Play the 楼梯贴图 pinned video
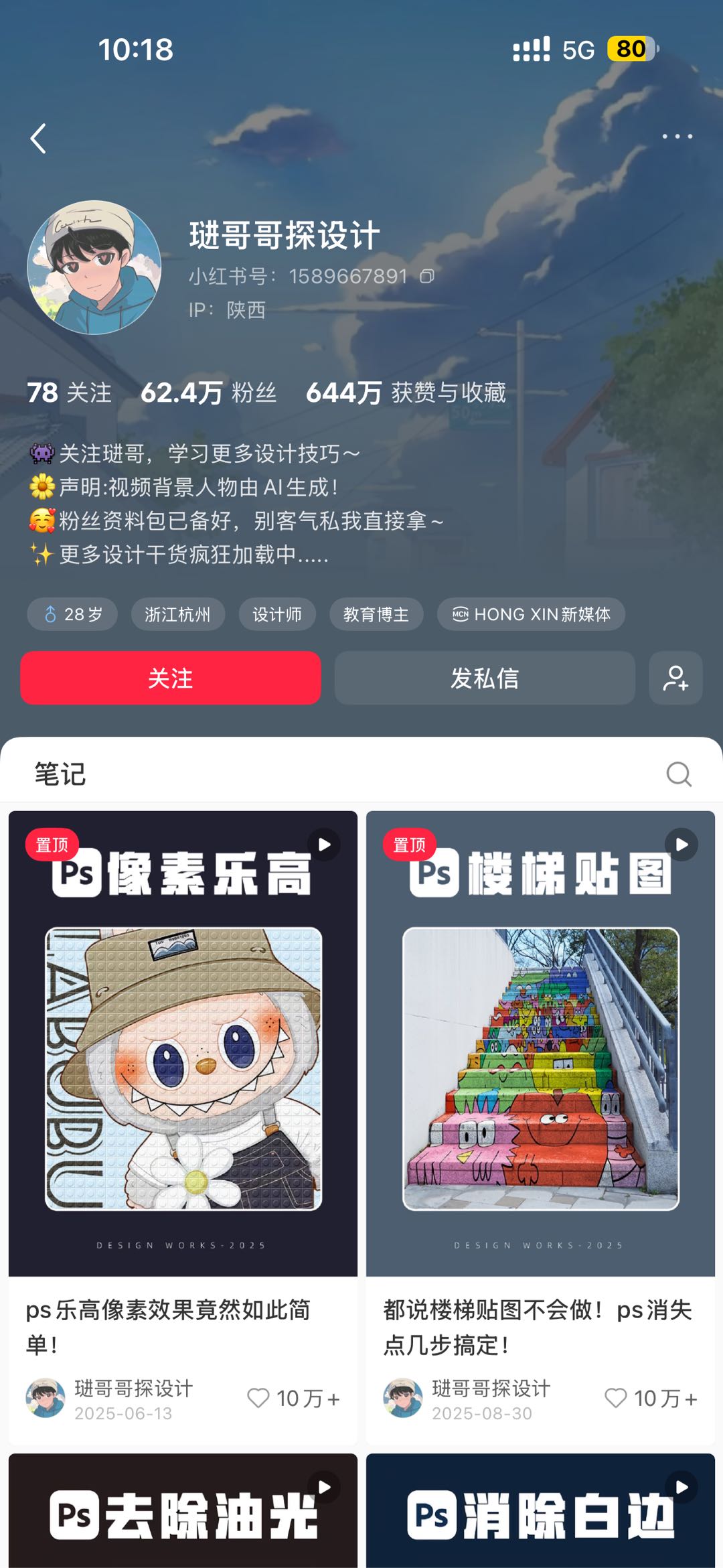The image size is (723, 1568). (680, 845)
